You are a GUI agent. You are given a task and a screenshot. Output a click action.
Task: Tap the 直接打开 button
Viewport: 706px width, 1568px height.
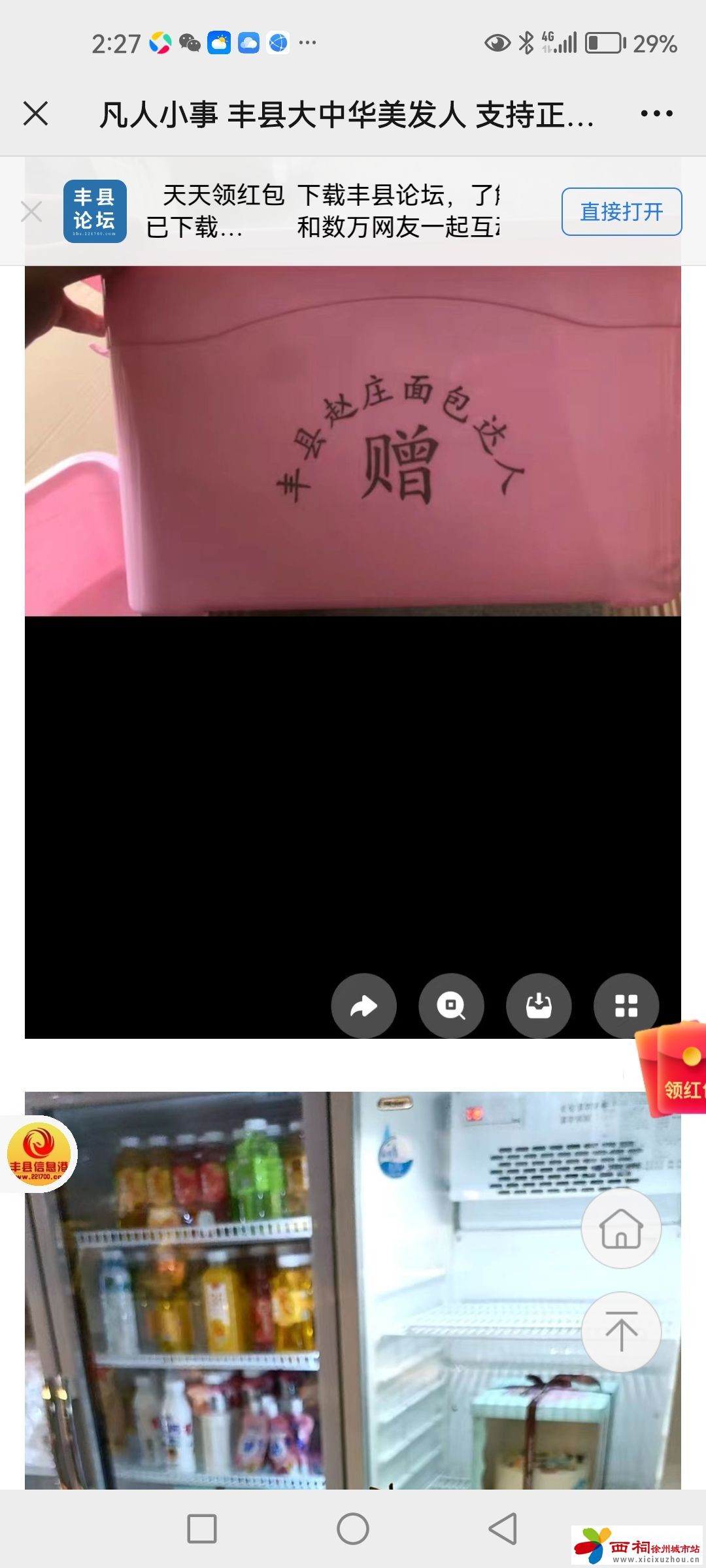click(x=621, y=212)
